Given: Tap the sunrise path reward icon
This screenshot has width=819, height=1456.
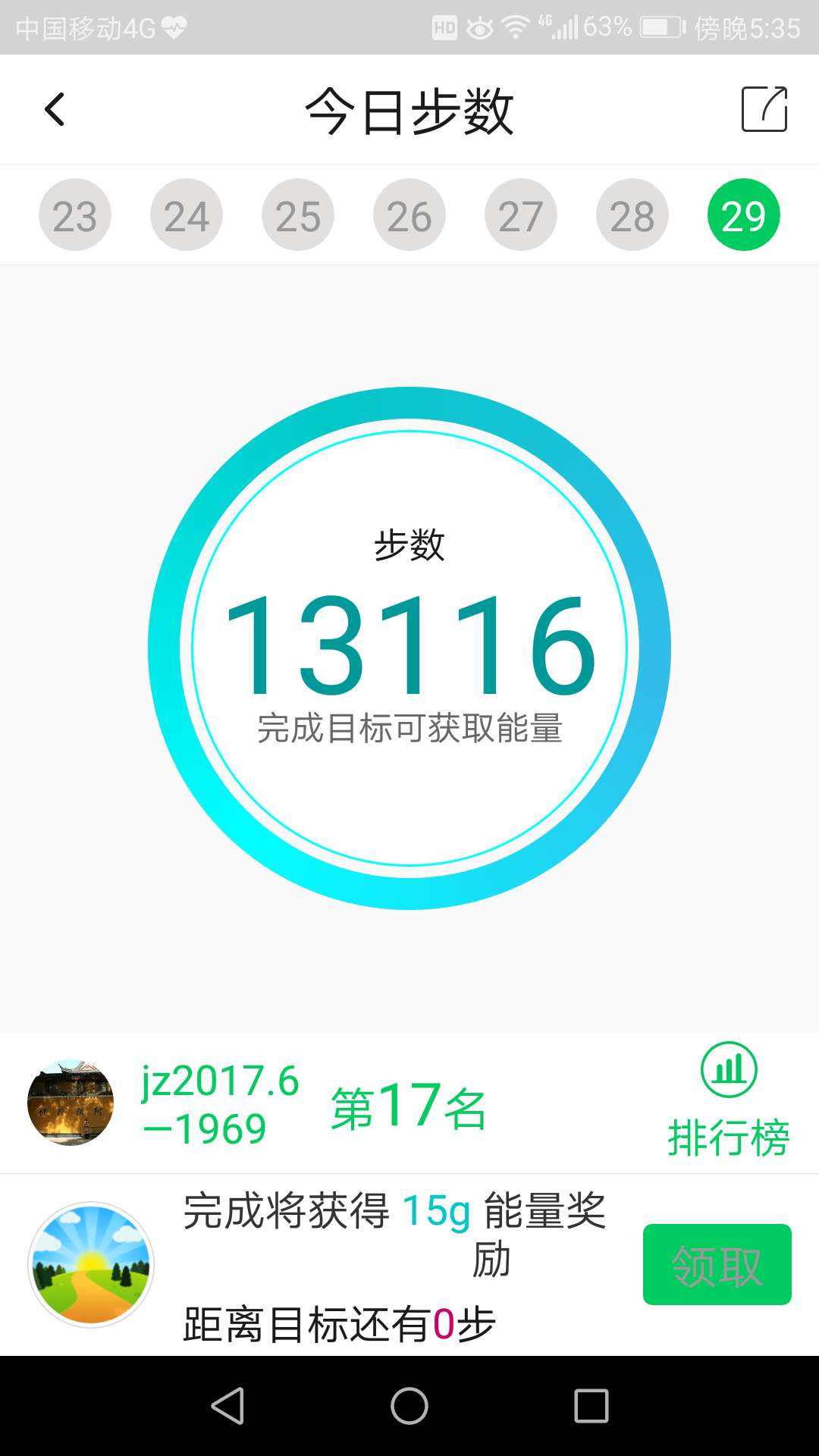Looking at the screenshot, I should (91, 1265).
